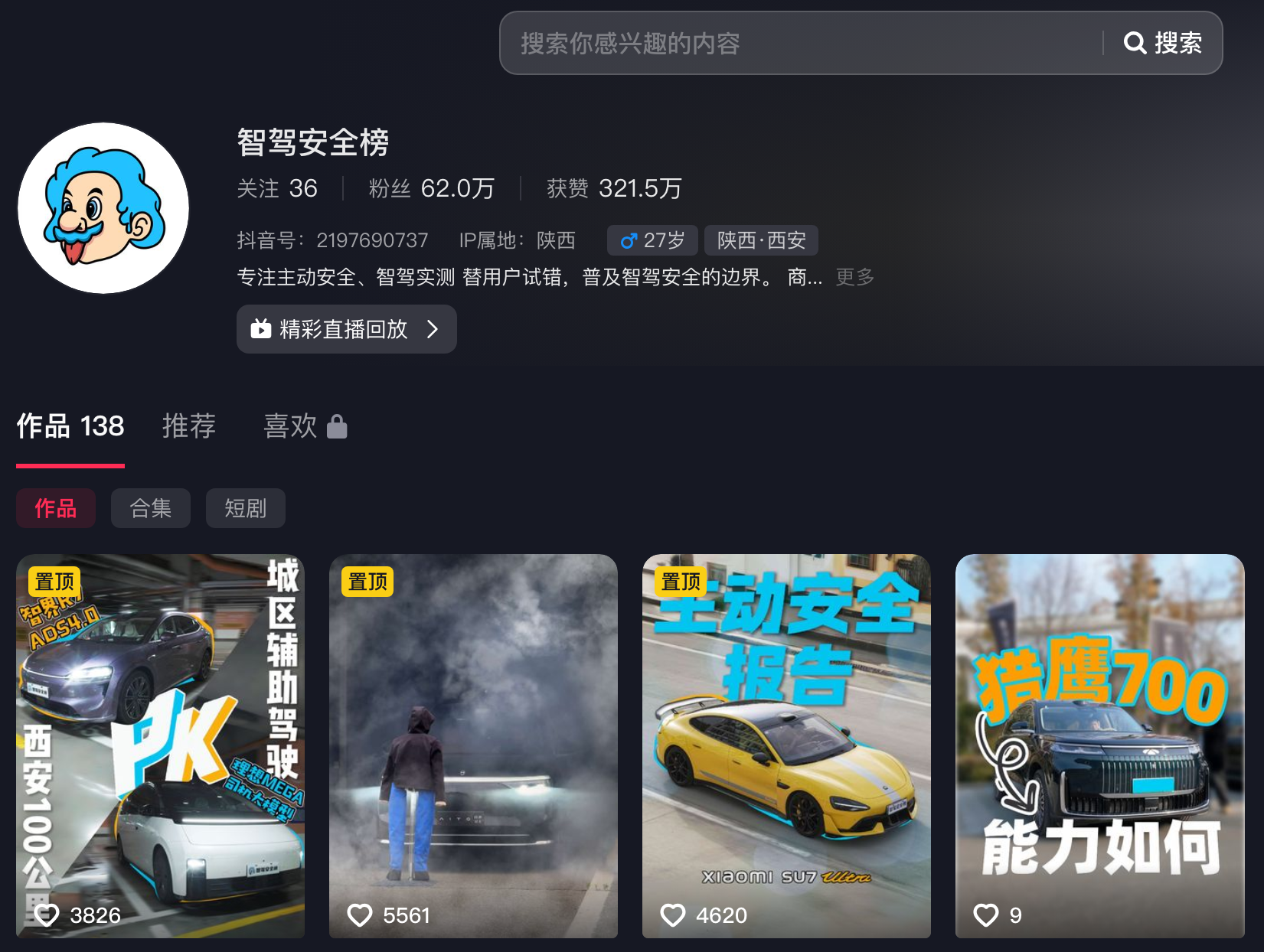Tap the 搜索 search button
Viewport: 1264px width, 952px height.
[x=1163, y=43]
